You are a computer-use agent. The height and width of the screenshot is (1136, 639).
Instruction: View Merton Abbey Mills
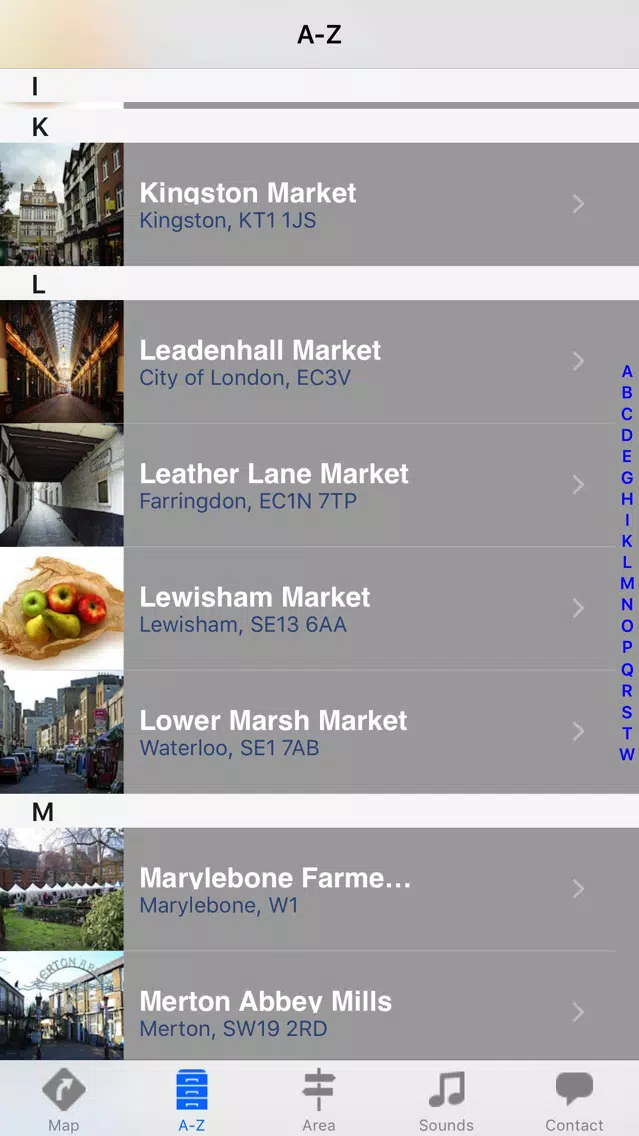click(x=320, y=1006)
